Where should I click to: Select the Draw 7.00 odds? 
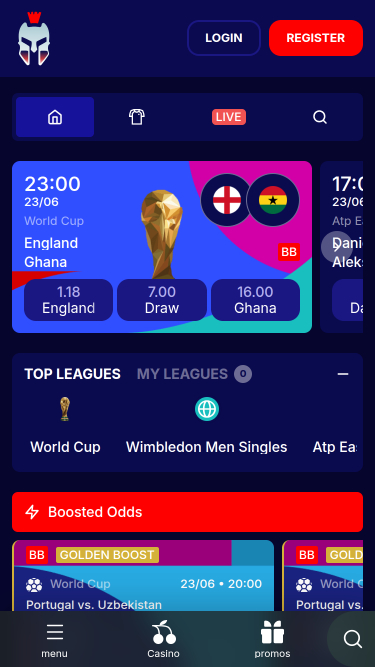coord(162,300)
